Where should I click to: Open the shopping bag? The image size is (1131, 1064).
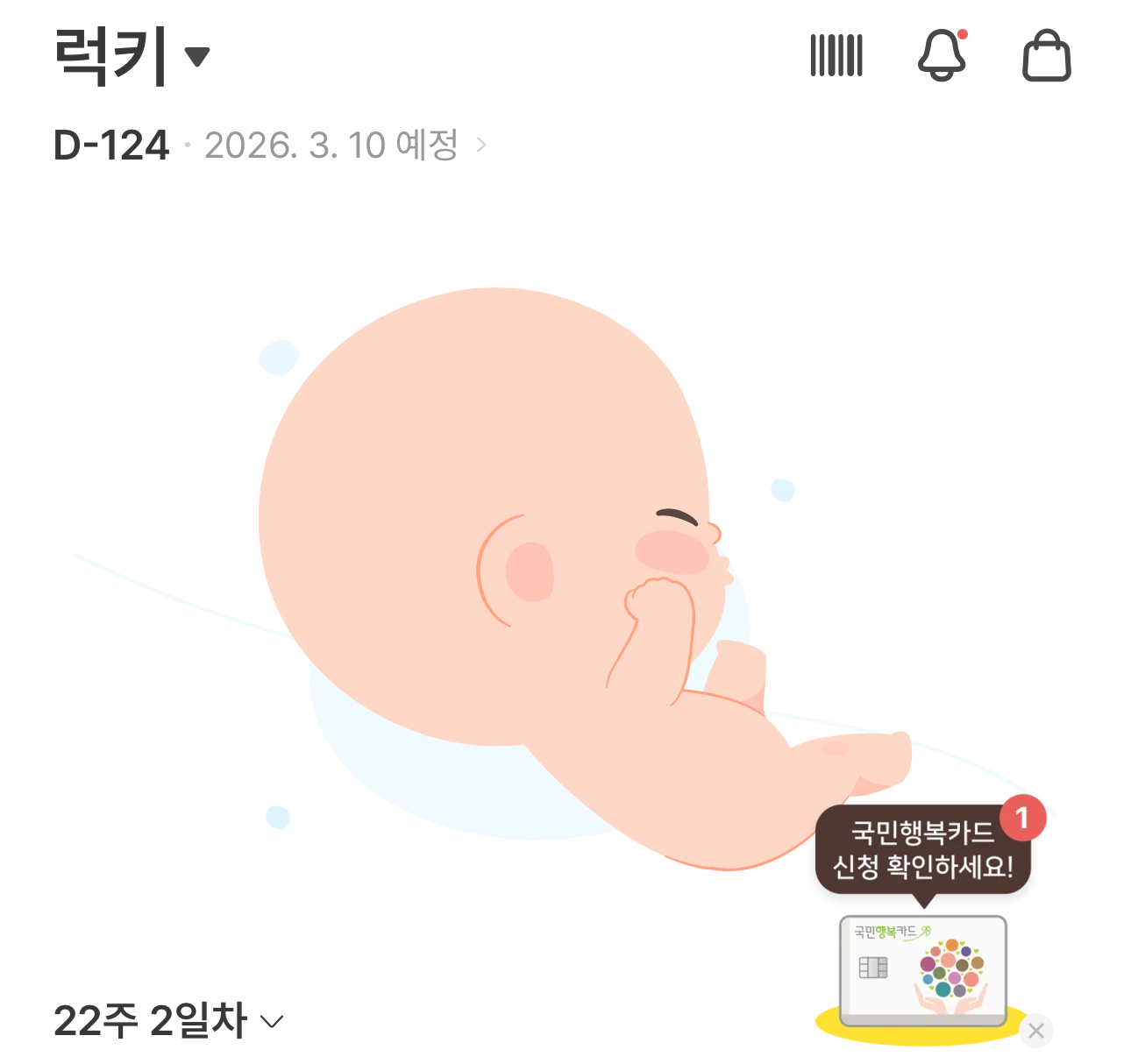(x=1046, y=56)
